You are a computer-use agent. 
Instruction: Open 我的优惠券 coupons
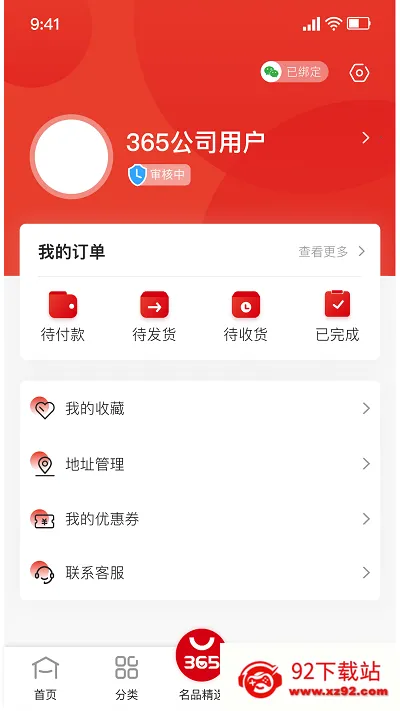coord(200,519)
